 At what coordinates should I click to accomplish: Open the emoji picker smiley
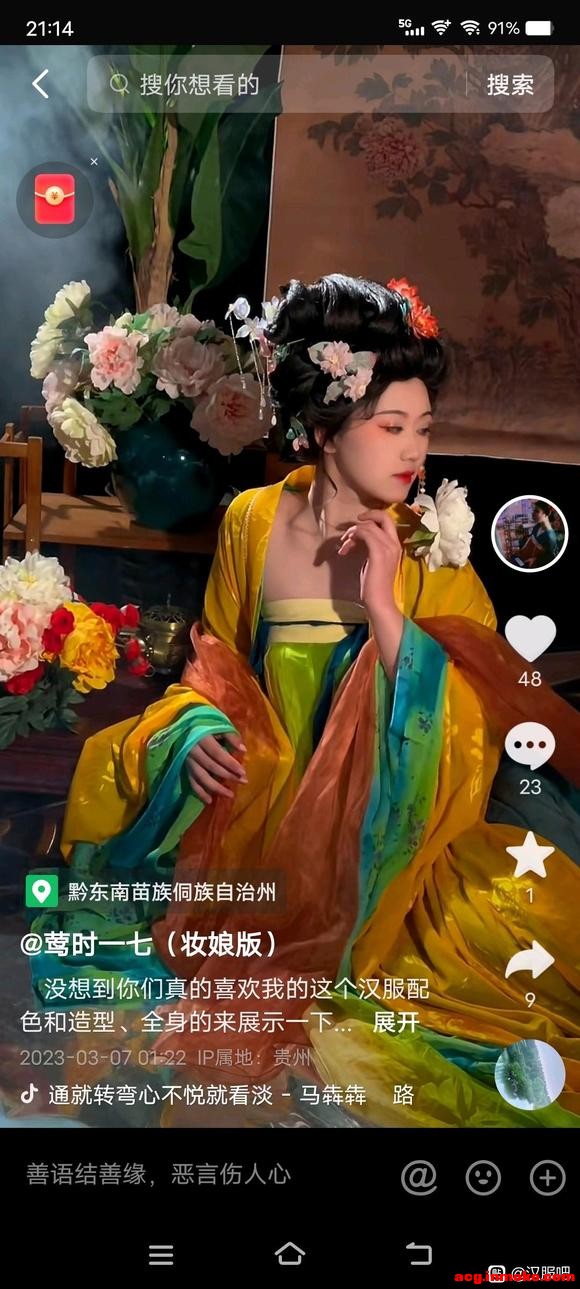point(483,1177)
